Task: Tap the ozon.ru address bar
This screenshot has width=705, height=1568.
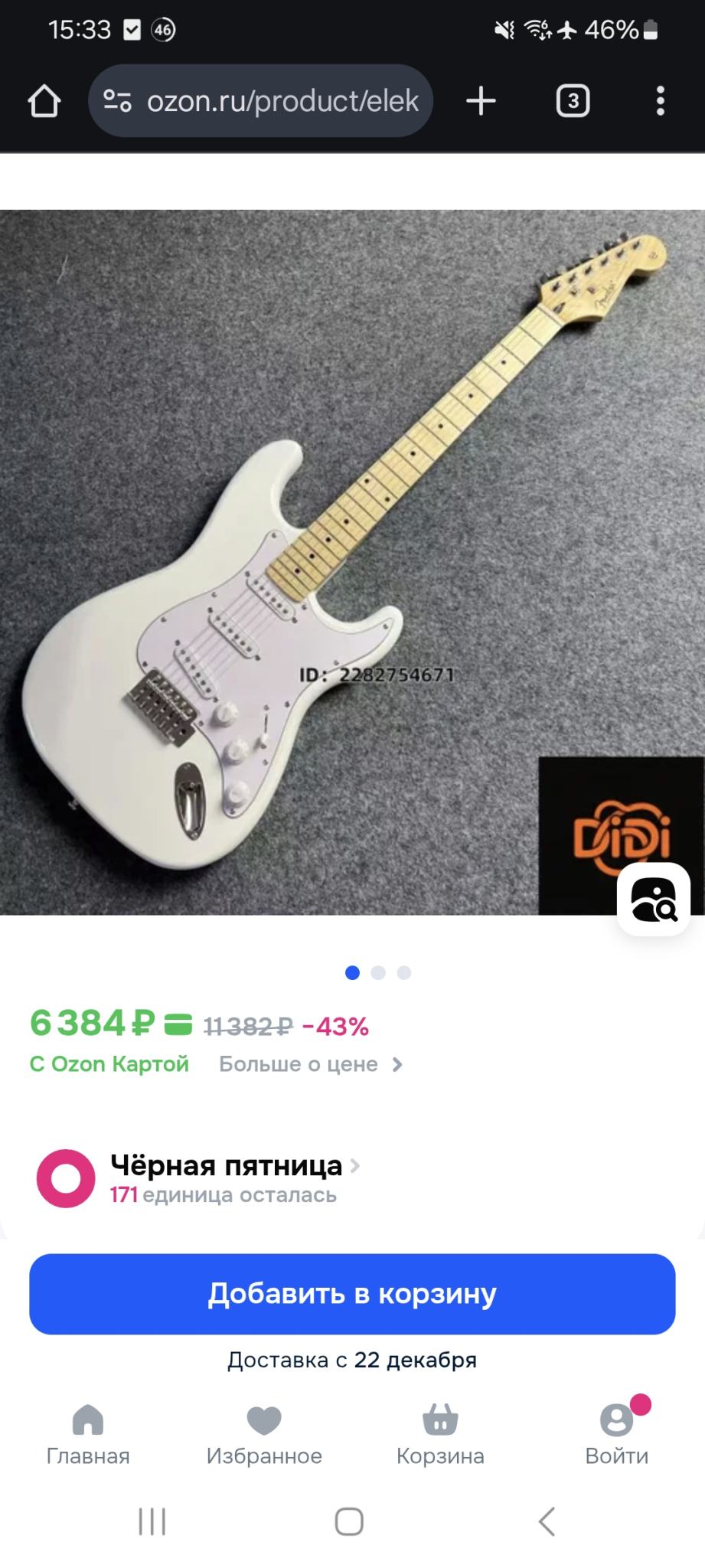Action: click(260, 101)
